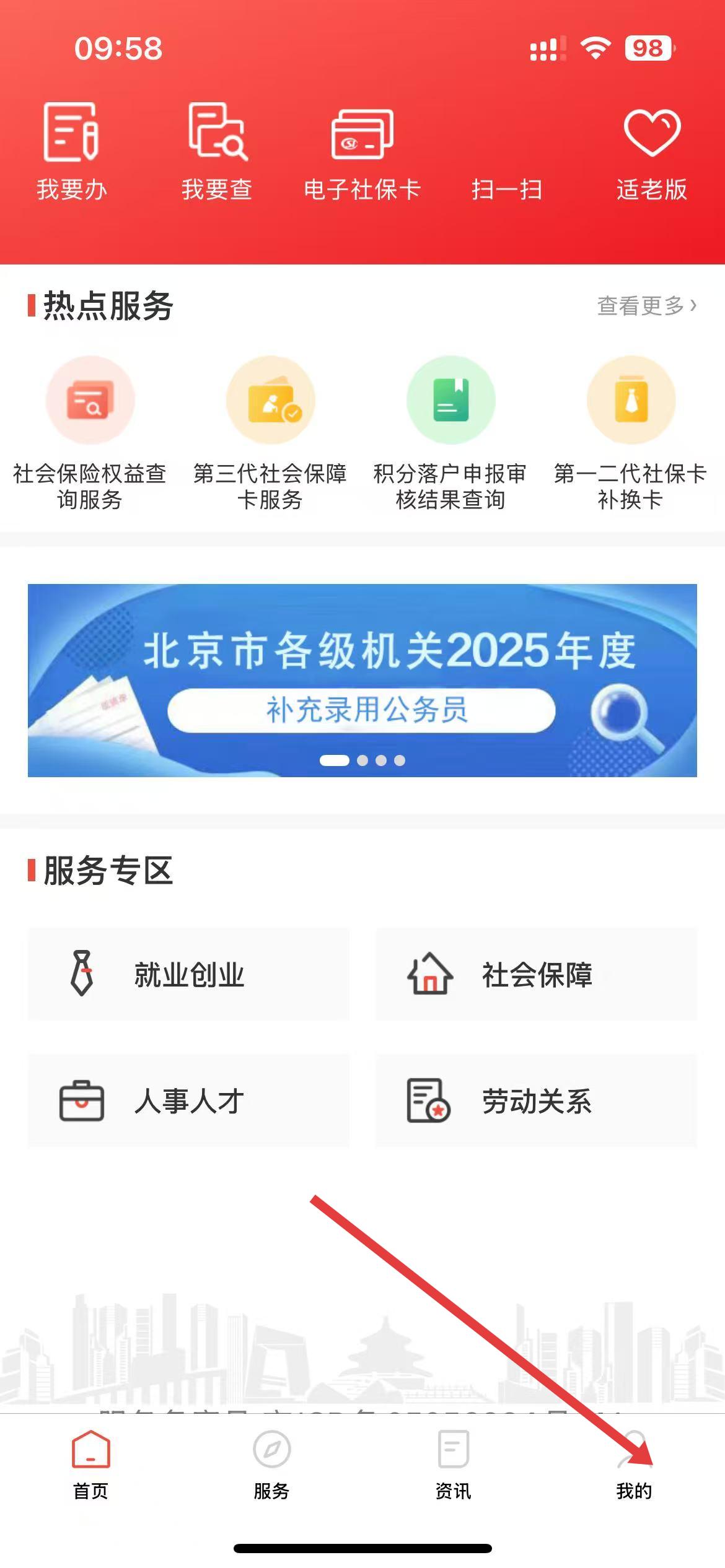Screen dimensions: 725x1568
Task: Tap 查看更多 for more hot services
Action: click(646, 305)
